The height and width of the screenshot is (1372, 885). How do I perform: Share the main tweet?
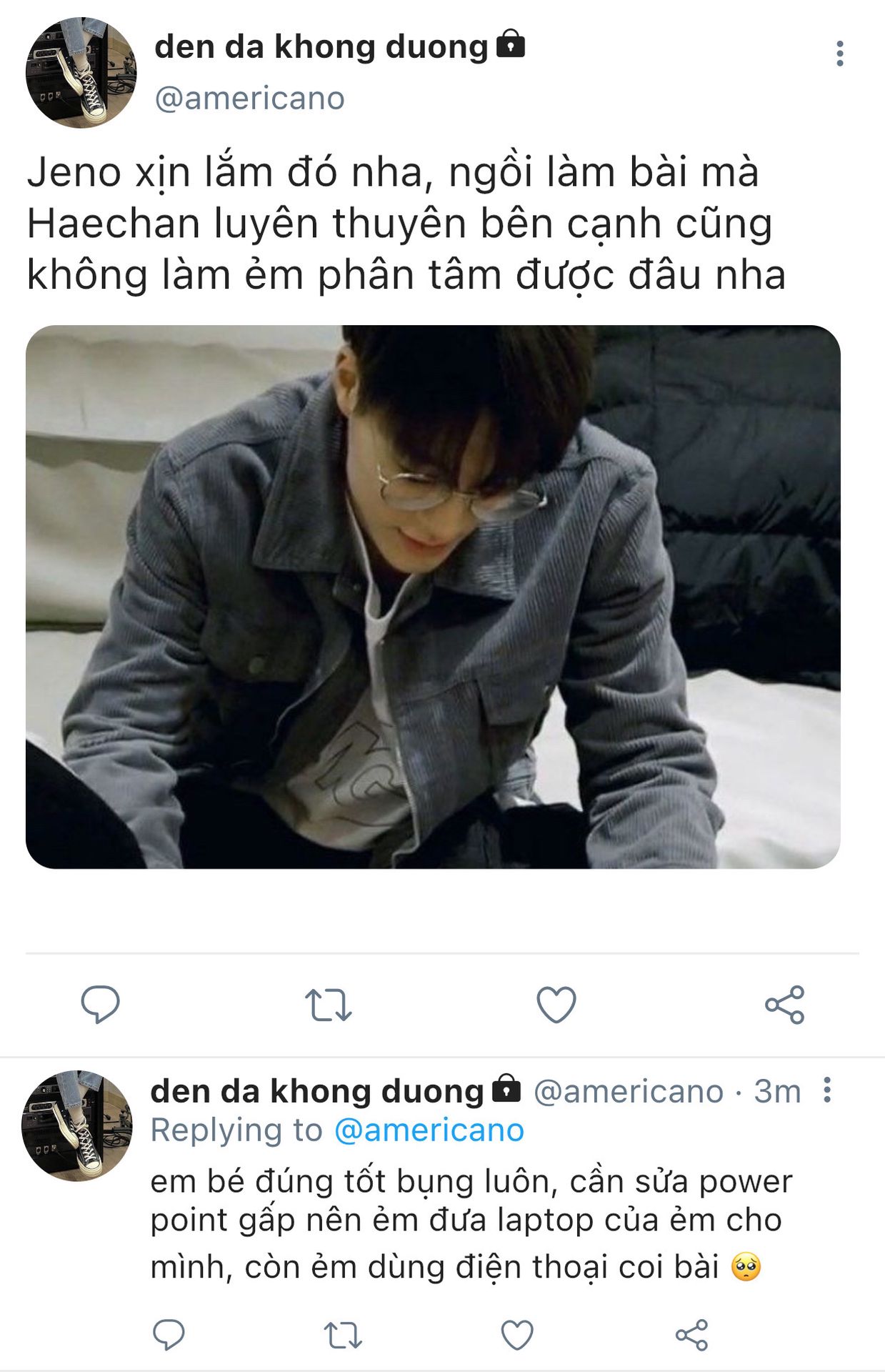coord(784,1005)
